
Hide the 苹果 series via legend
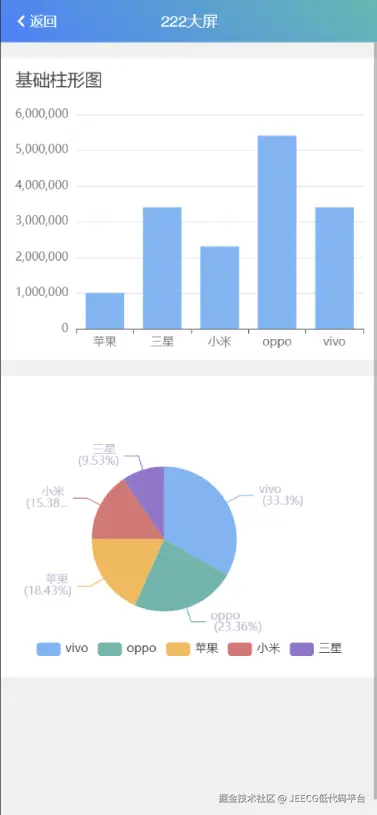pyautogui.click(x=192, y=649)
